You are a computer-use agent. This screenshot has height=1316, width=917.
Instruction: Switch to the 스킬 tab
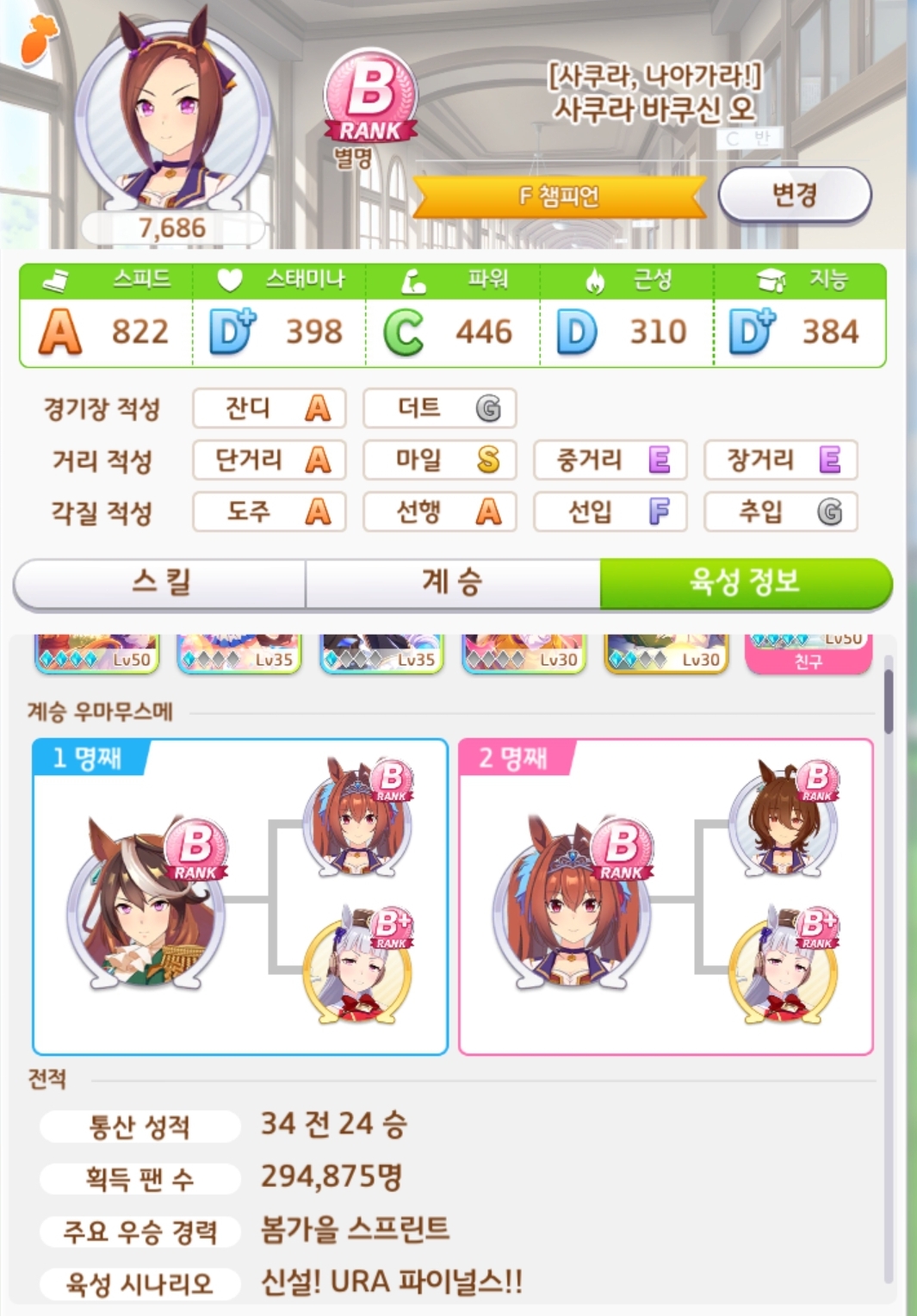point(160,583)
